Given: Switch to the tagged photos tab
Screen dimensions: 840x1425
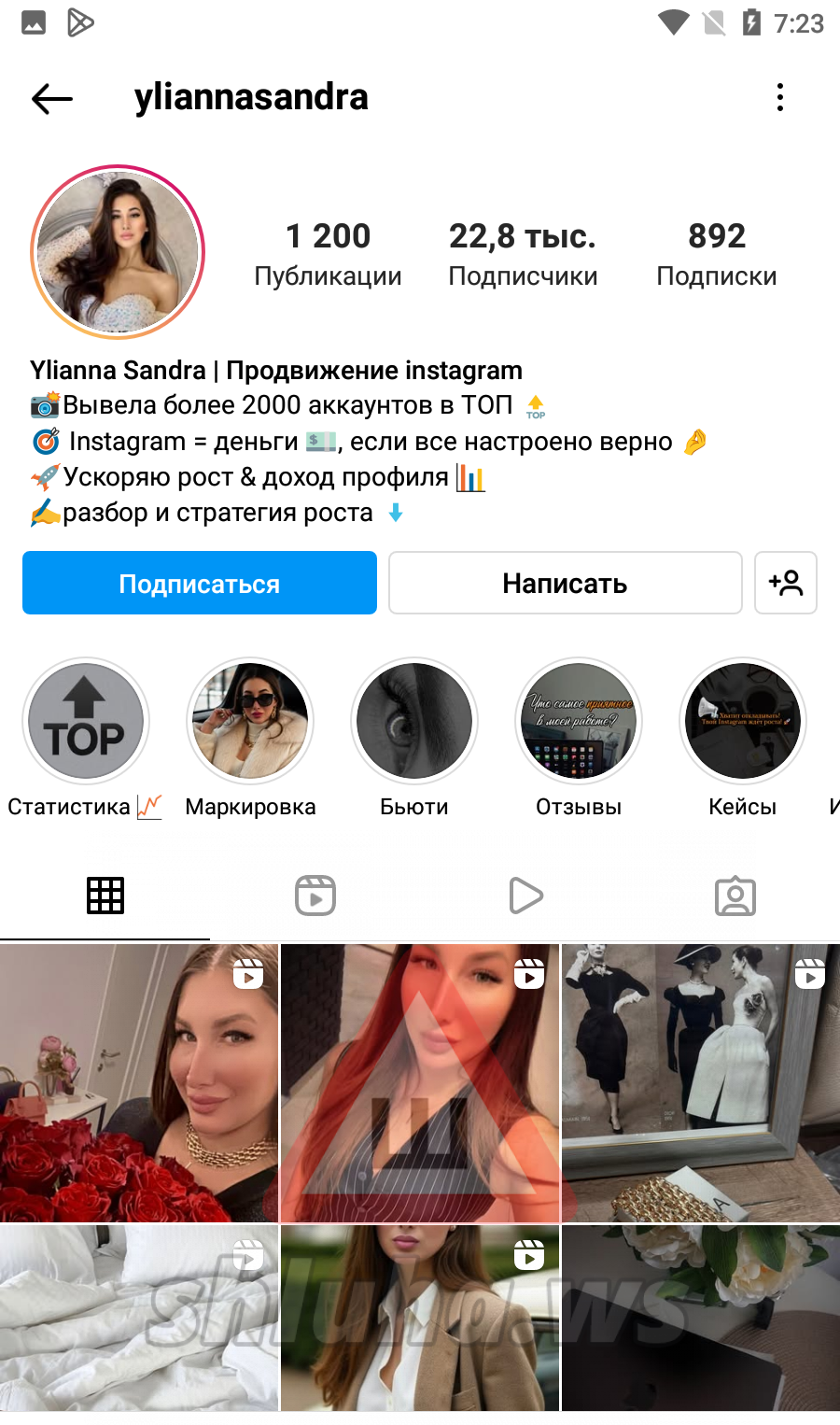Looking at the screenshot, I should 735,896.
